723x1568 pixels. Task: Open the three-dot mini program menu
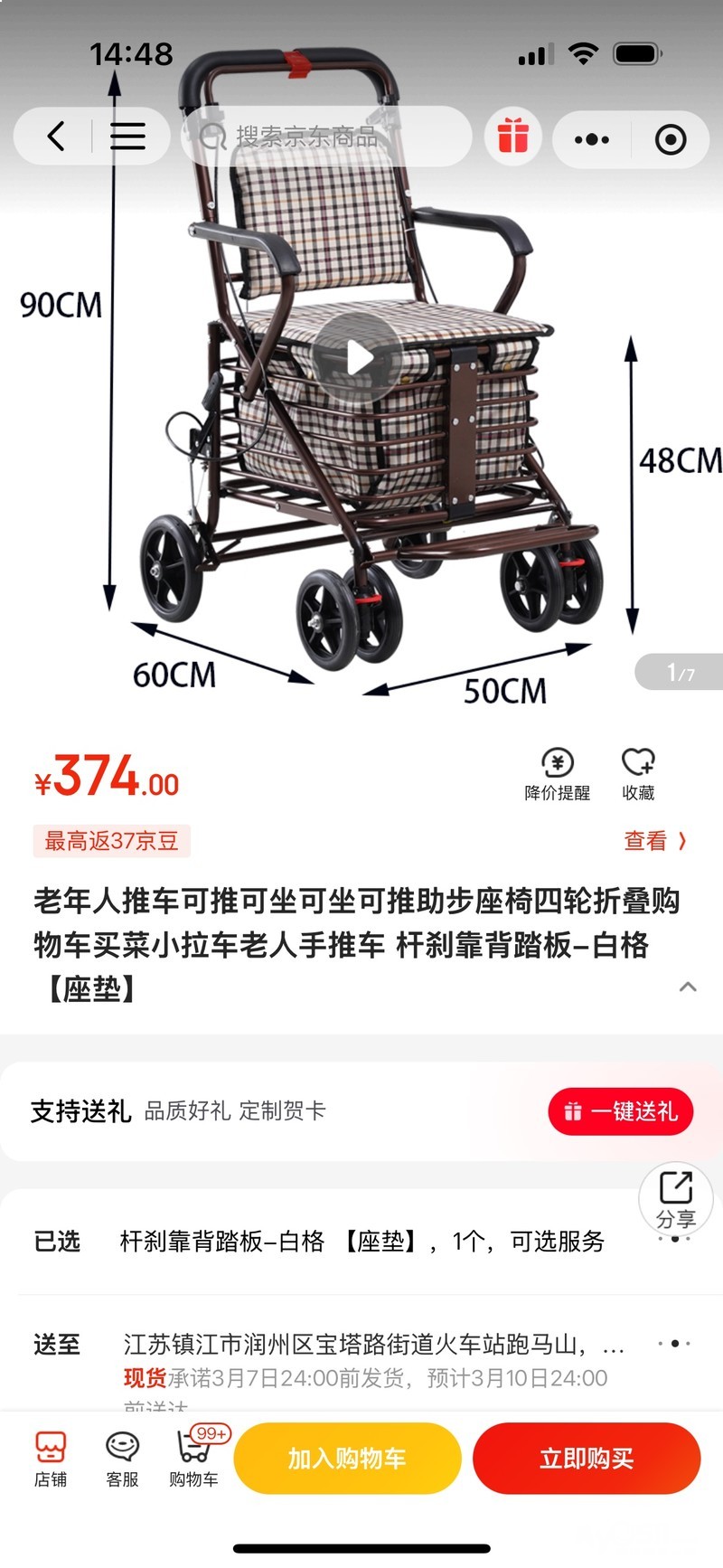pyautogui.click(x=592, y=139)
